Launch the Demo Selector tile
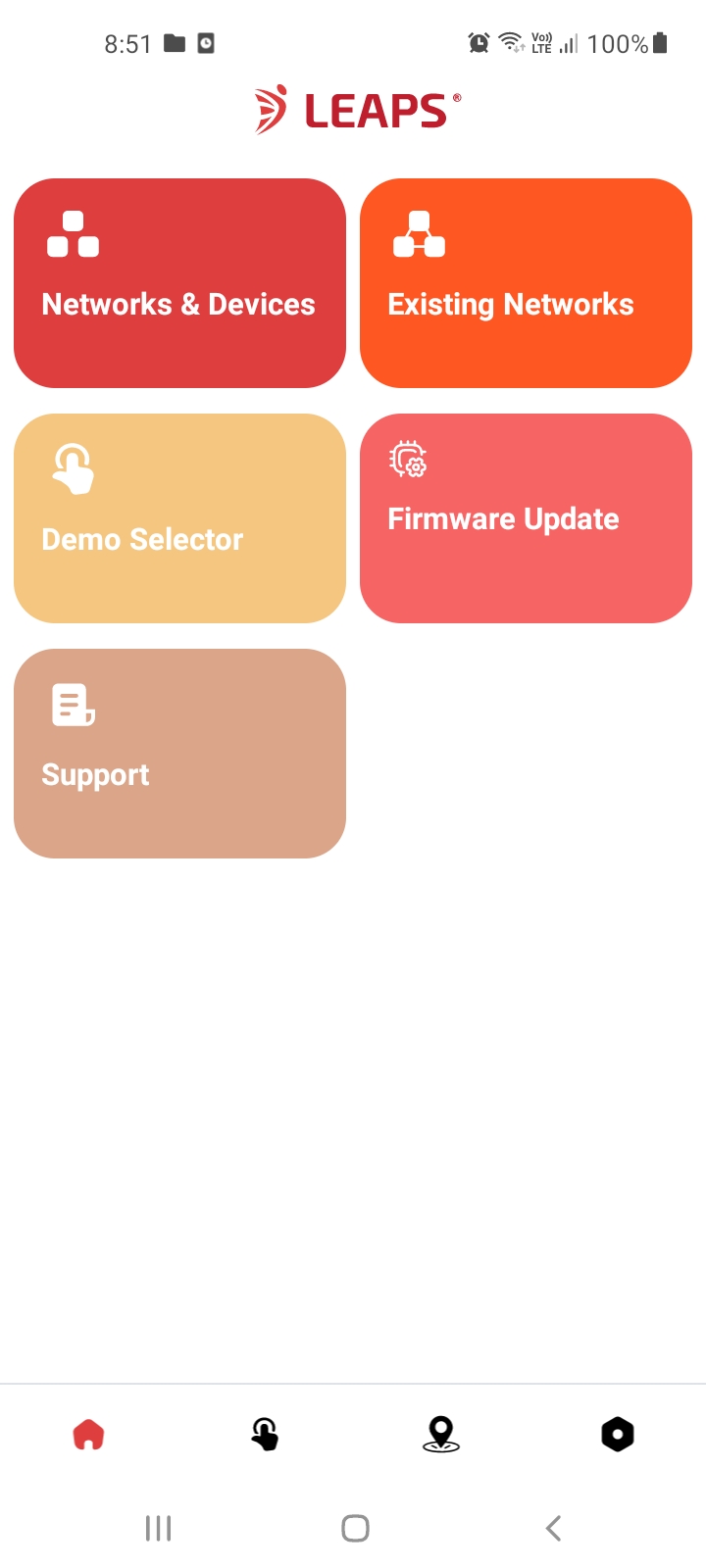The height and width of the screenshot is (1568, 706). [x=179, y=518]
